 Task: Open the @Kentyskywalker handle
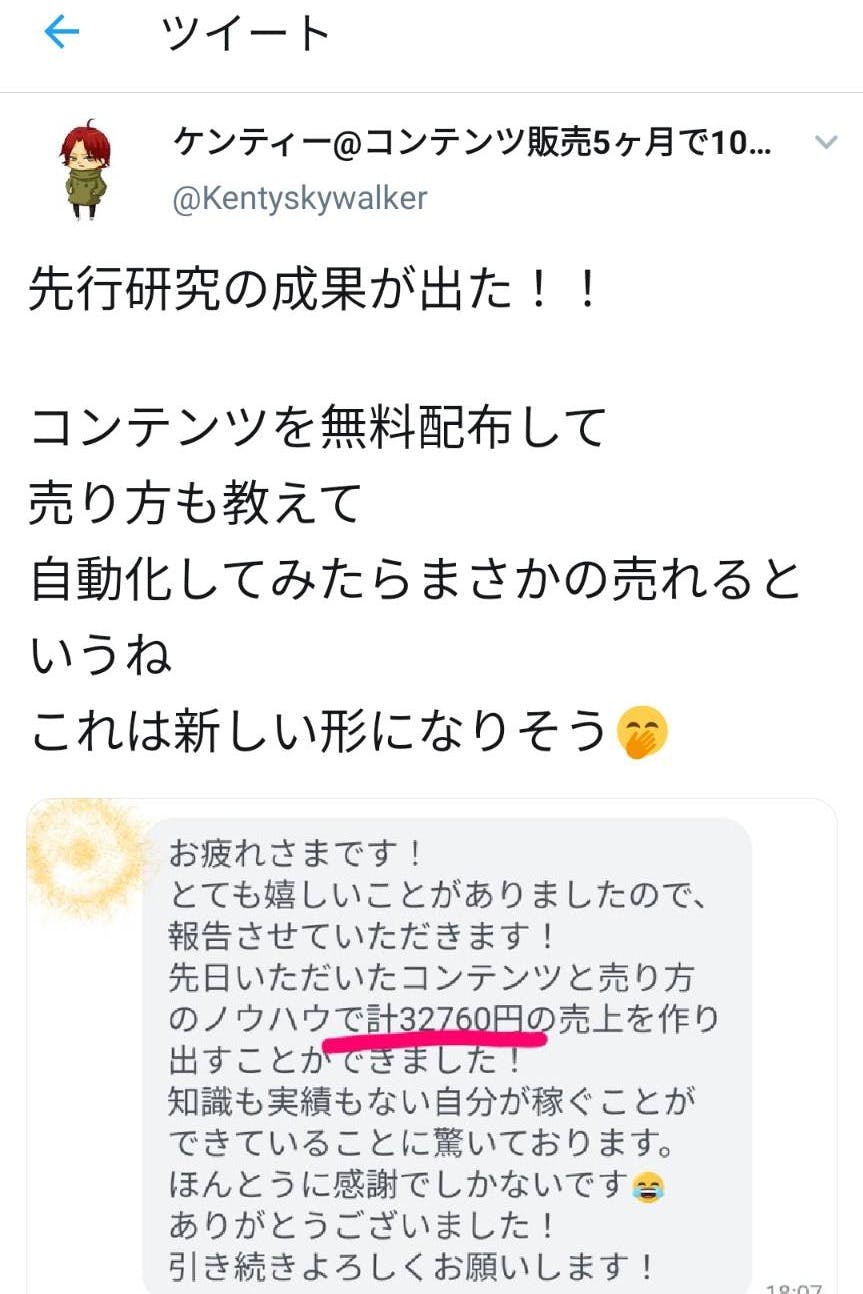pos(300,198)
